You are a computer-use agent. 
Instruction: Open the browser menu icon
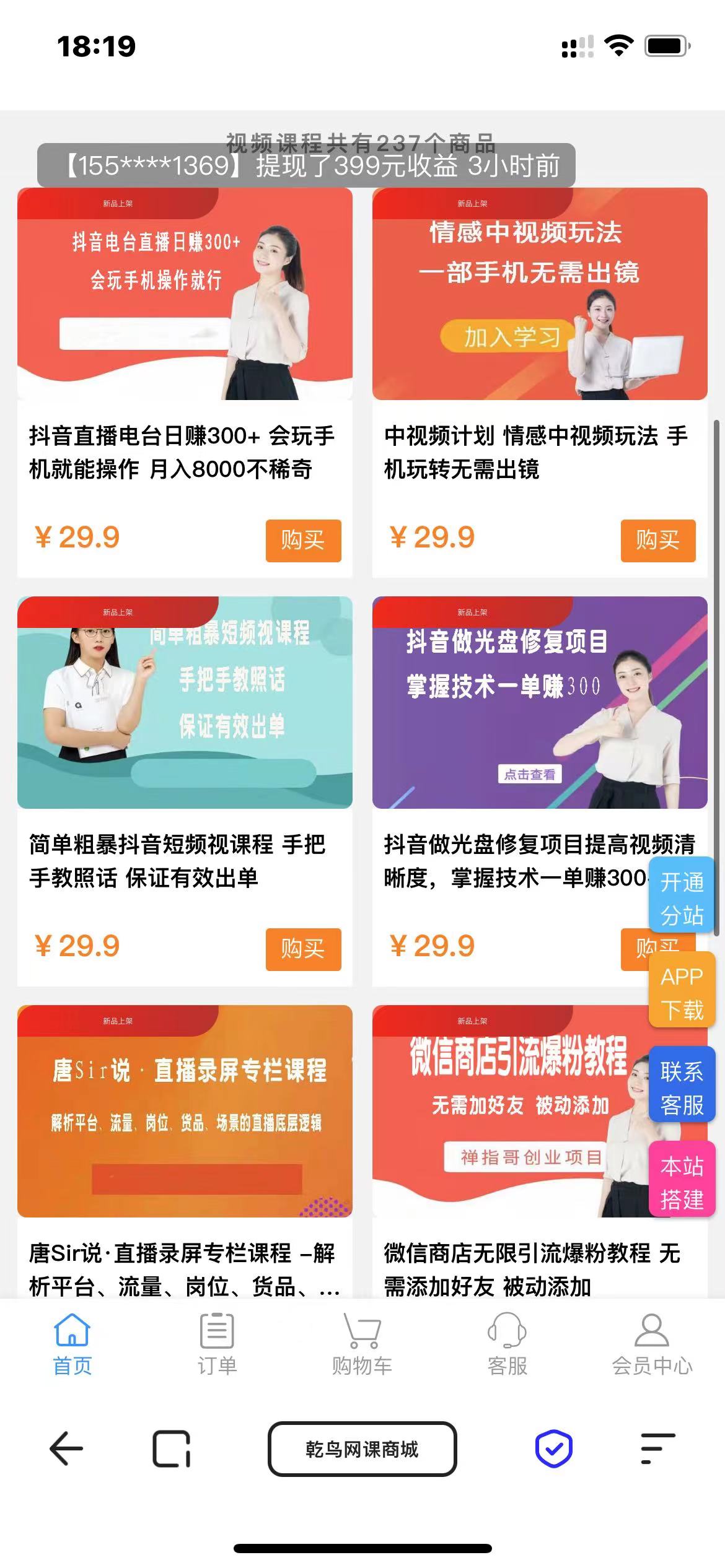[x=657, y=1449]
